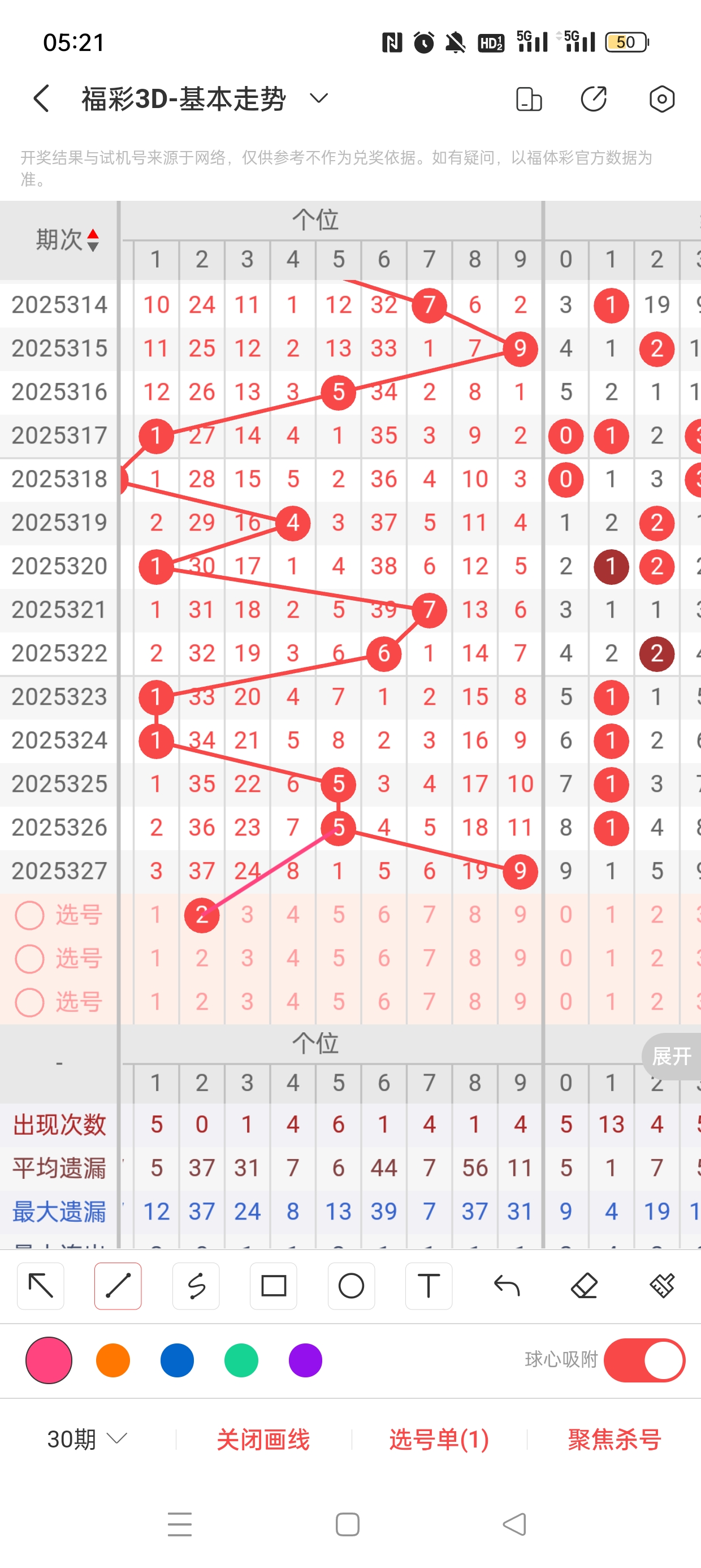Viewport: 701px width, 1568px height.
Task: Expand the 福彩3D-基本走势 title dropdown
Action: pyautogui.click(x=319, y=98)
